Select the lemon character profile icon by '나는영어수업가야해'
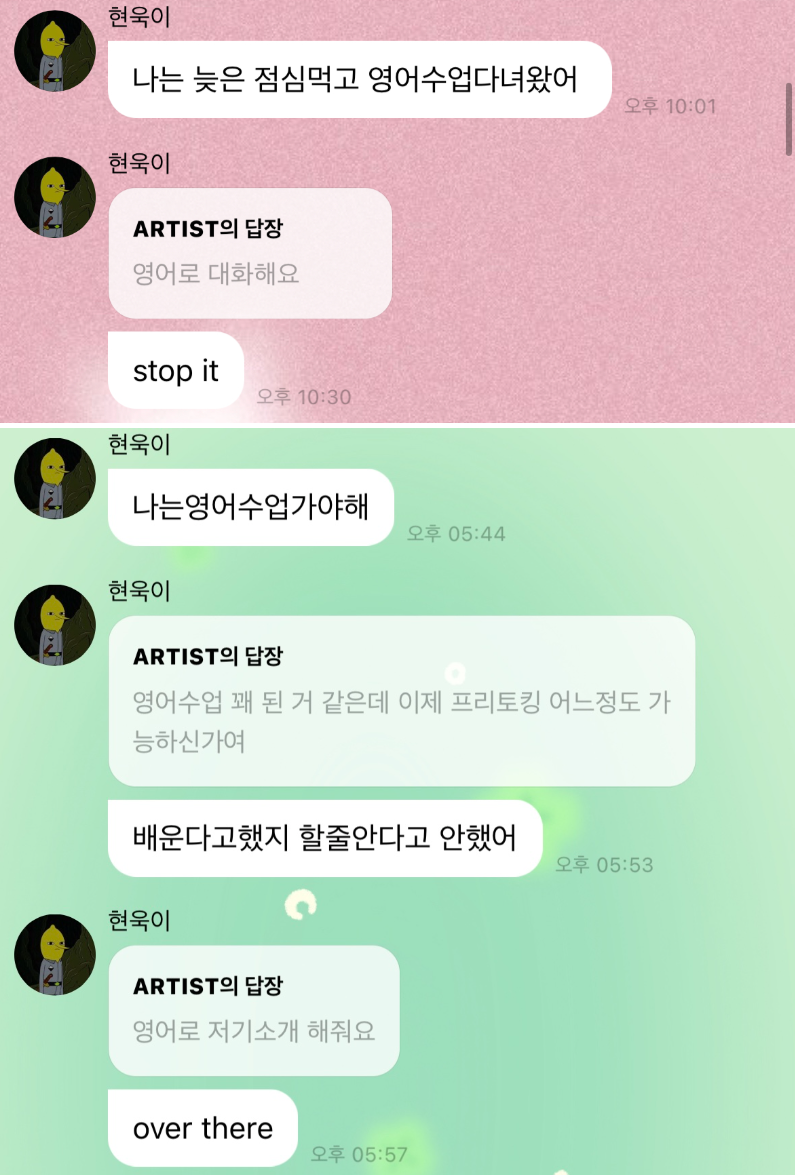 tap(54, 478)
